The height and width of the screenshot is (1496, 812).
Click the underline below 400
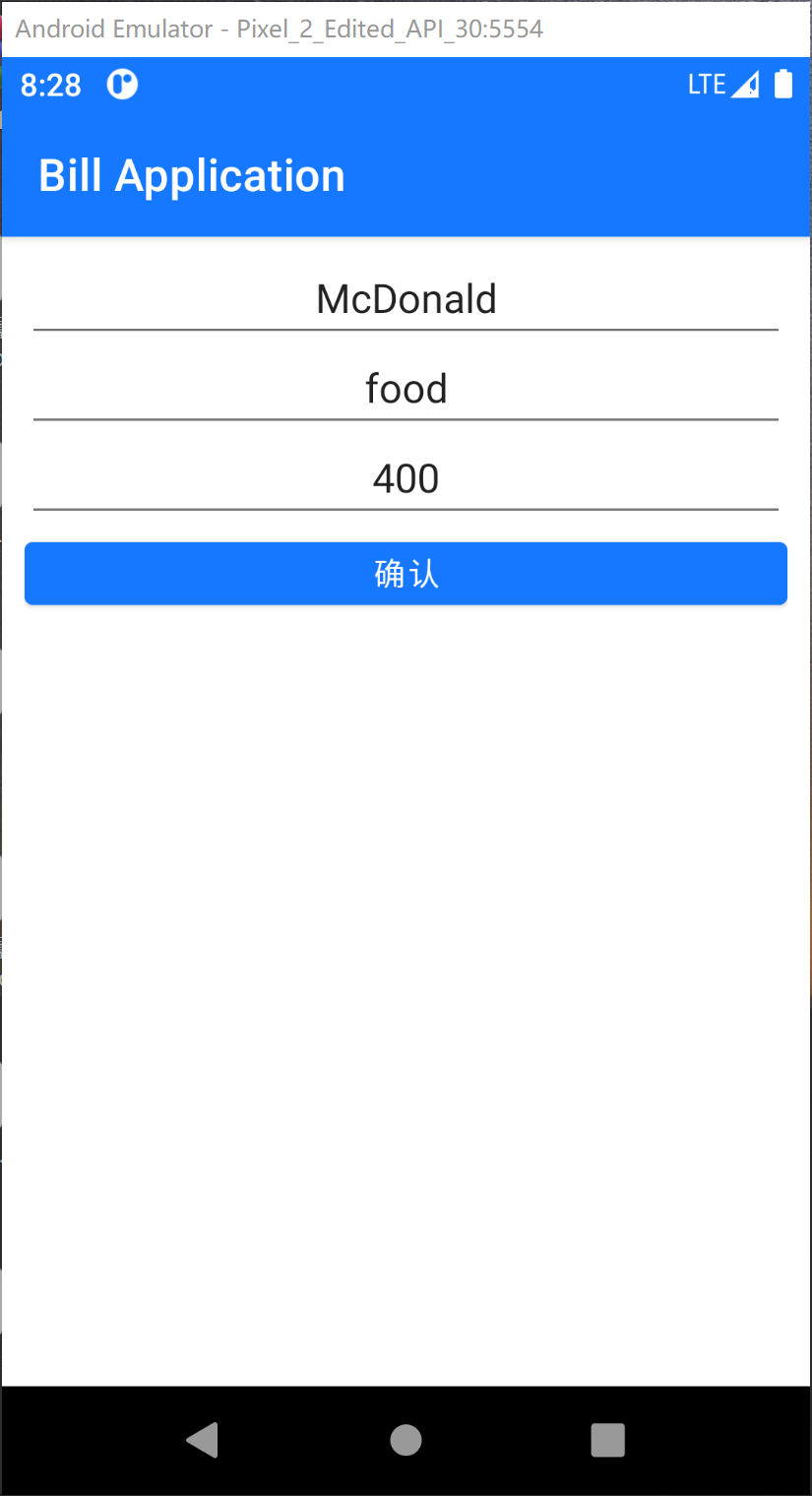(406, 509)
